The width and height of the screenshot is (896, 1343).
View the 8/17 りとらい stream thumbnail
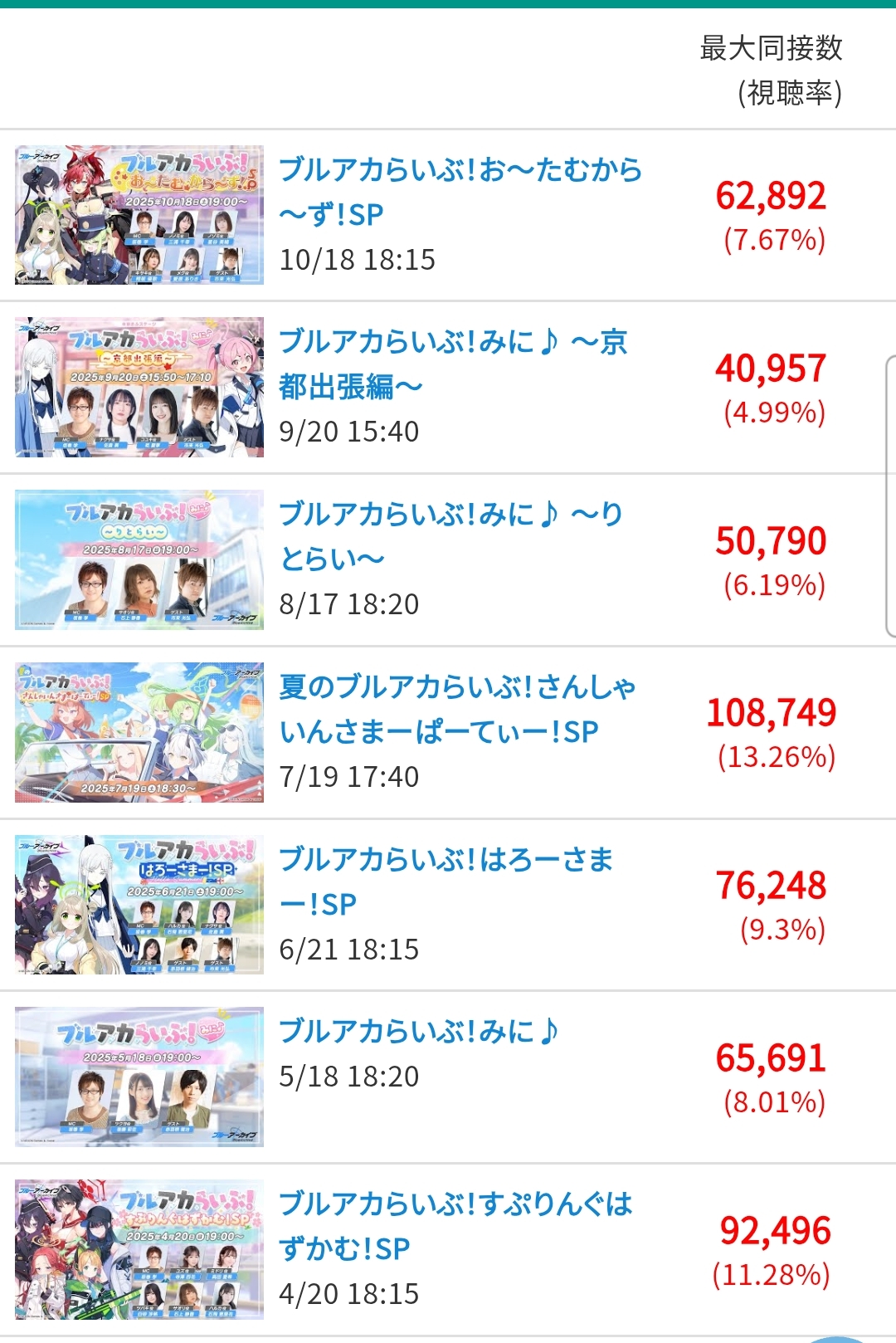click(x=139, y=559)
